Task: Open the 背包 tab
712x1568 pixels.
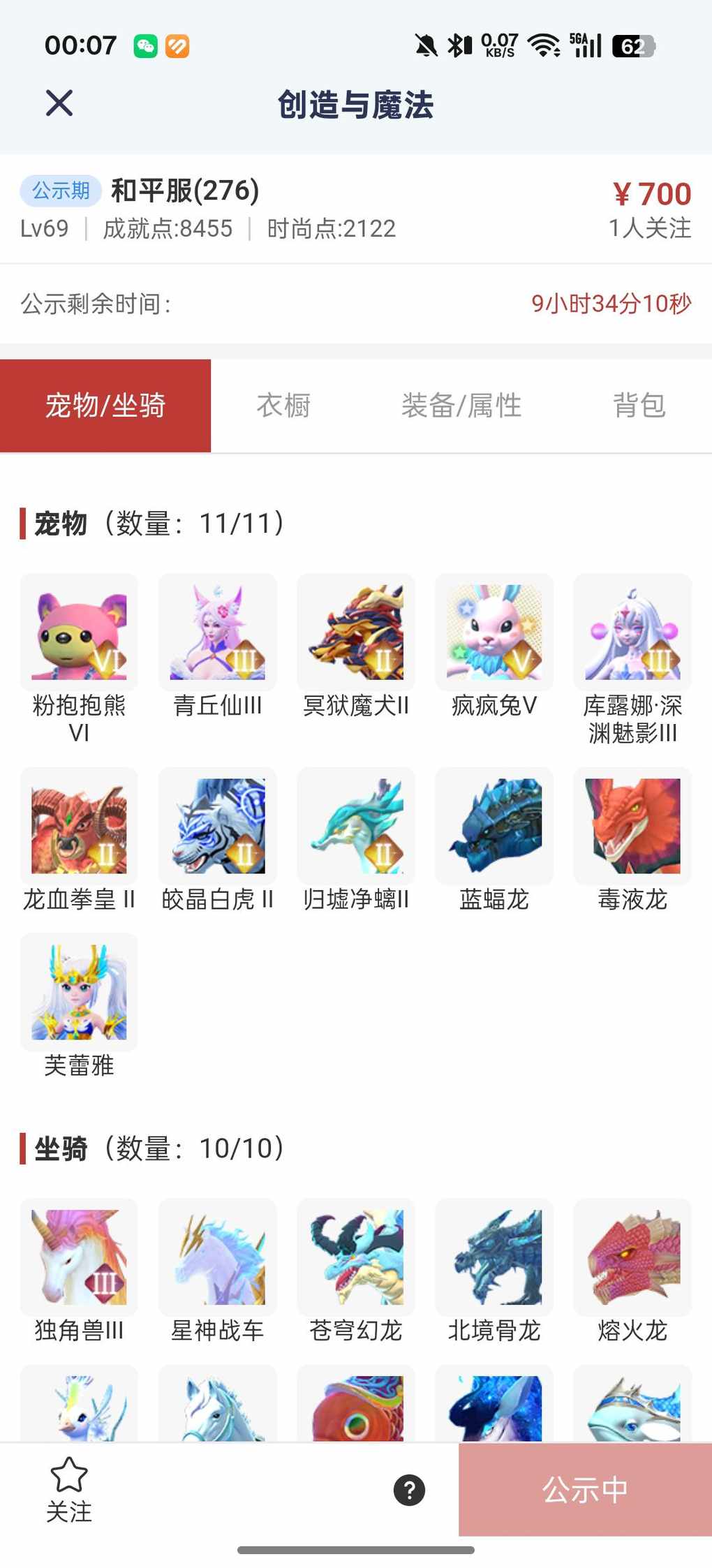Action: [639, 406]
